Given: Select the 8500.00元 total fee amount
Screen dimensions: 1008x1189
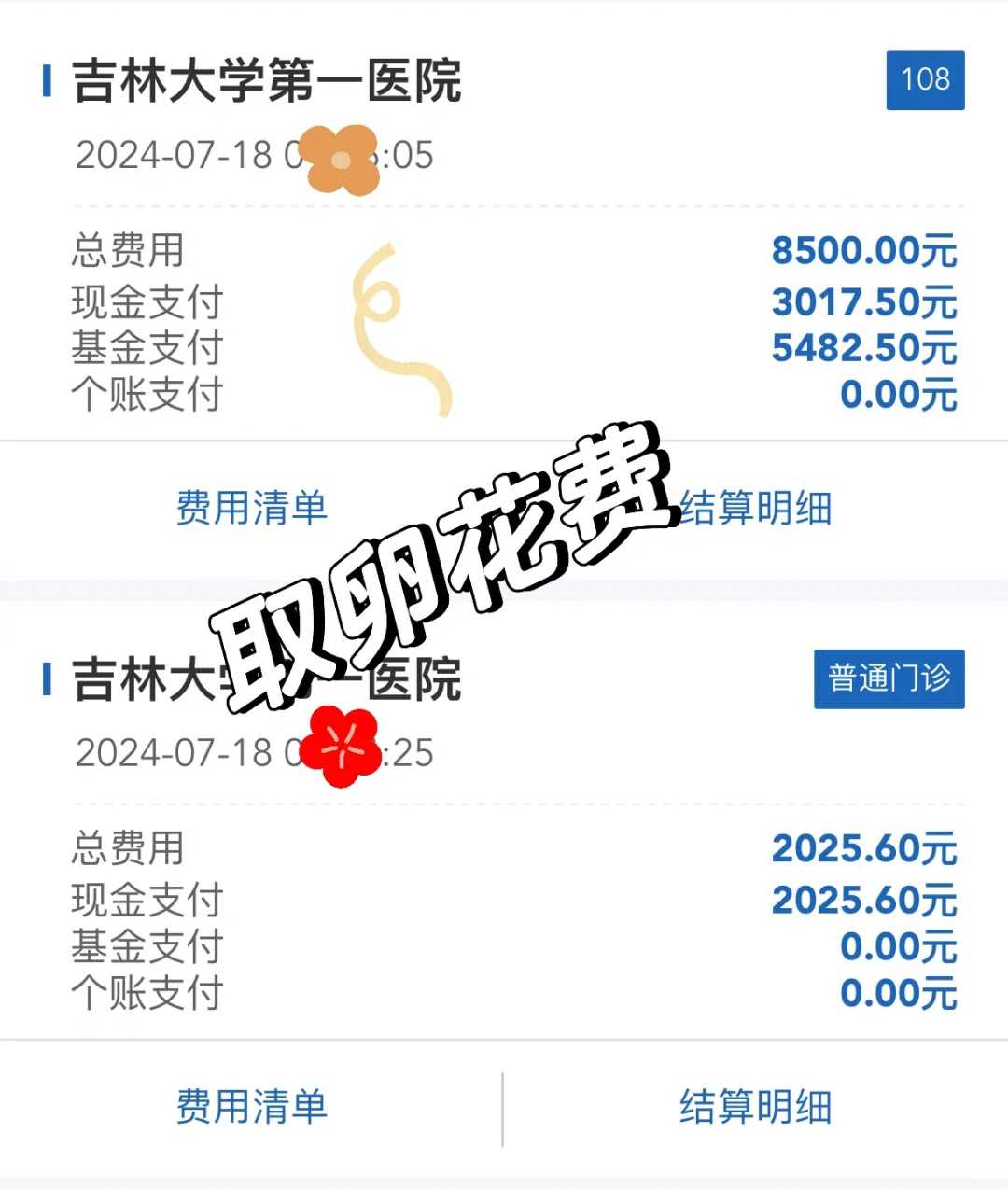Looking at the screenshot, I should coord(866,252).
